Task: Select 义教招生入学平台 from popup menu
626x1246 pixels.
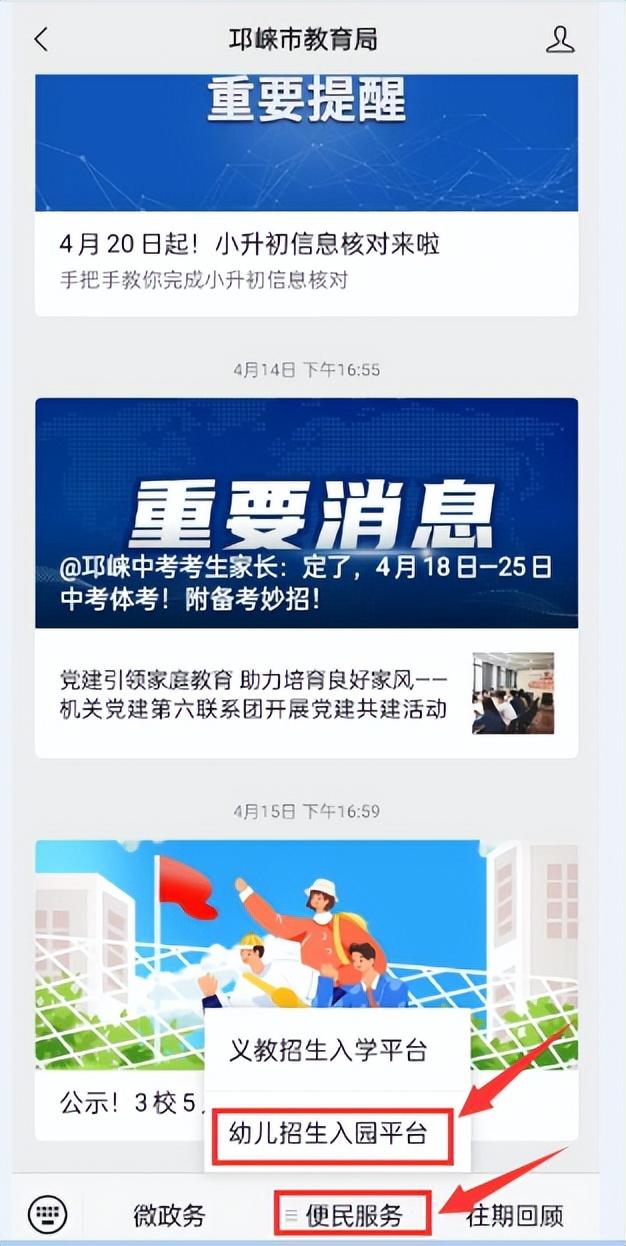Action: coord(328,1051)
